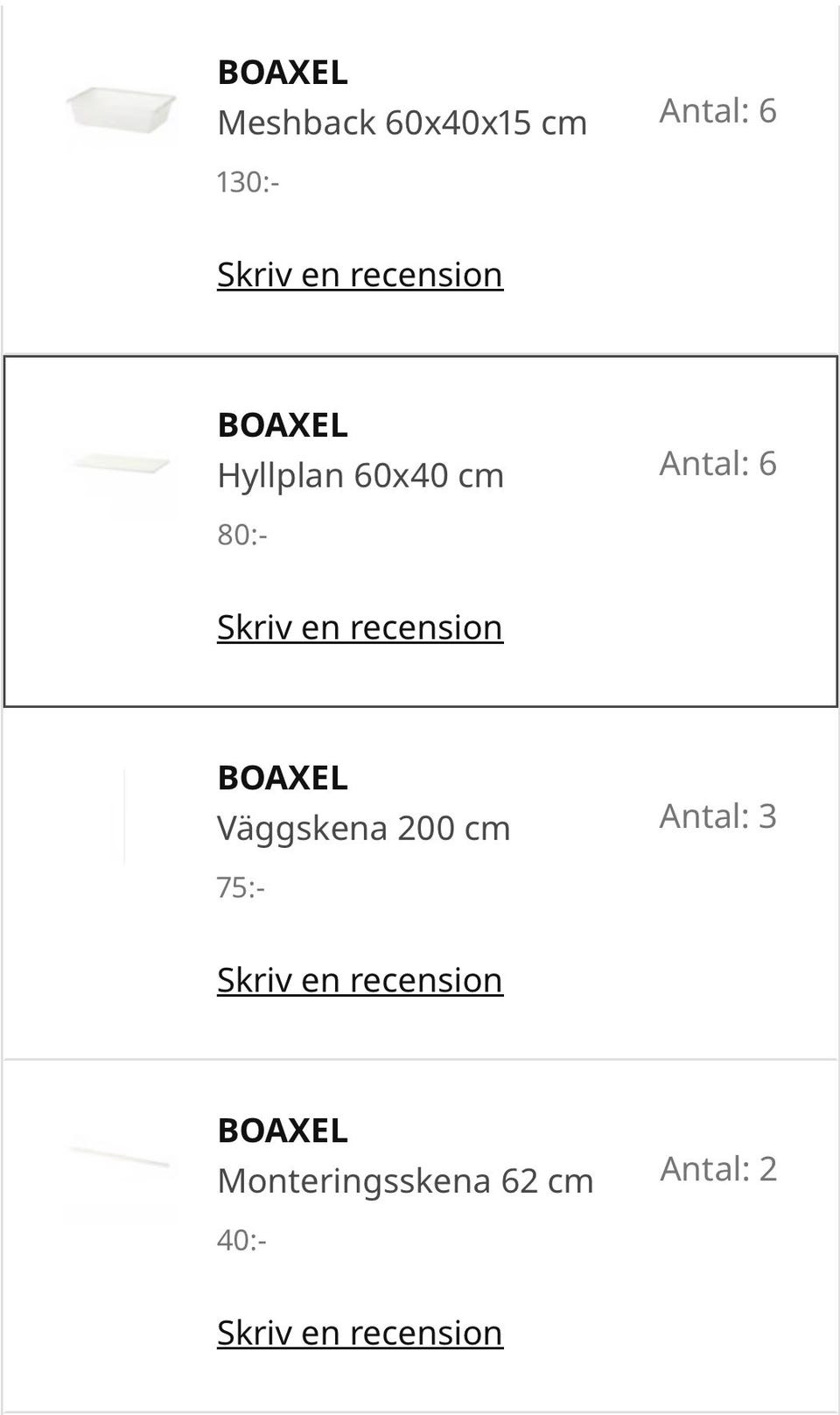Open the BOAXEL Hyllplan 60x40 cm item

(x=421, y=531)
